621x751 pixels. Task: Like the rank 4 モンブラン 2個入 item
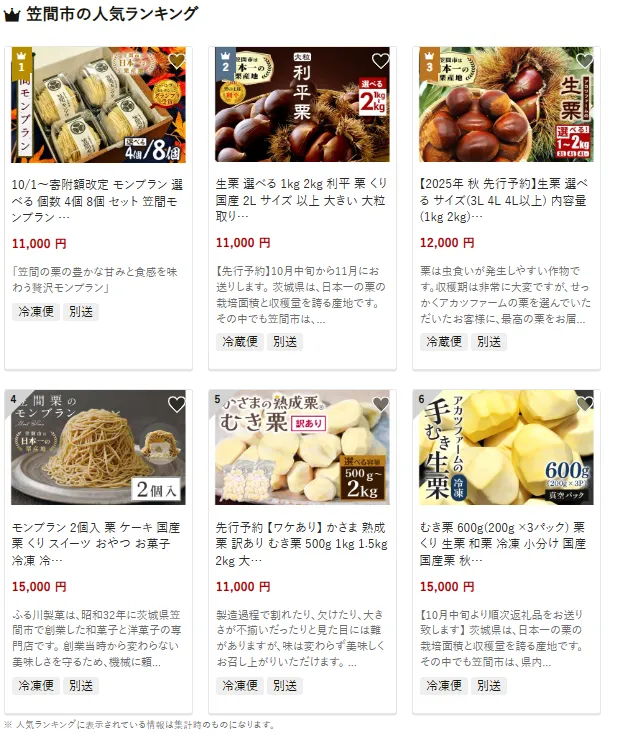coord(177,404)
